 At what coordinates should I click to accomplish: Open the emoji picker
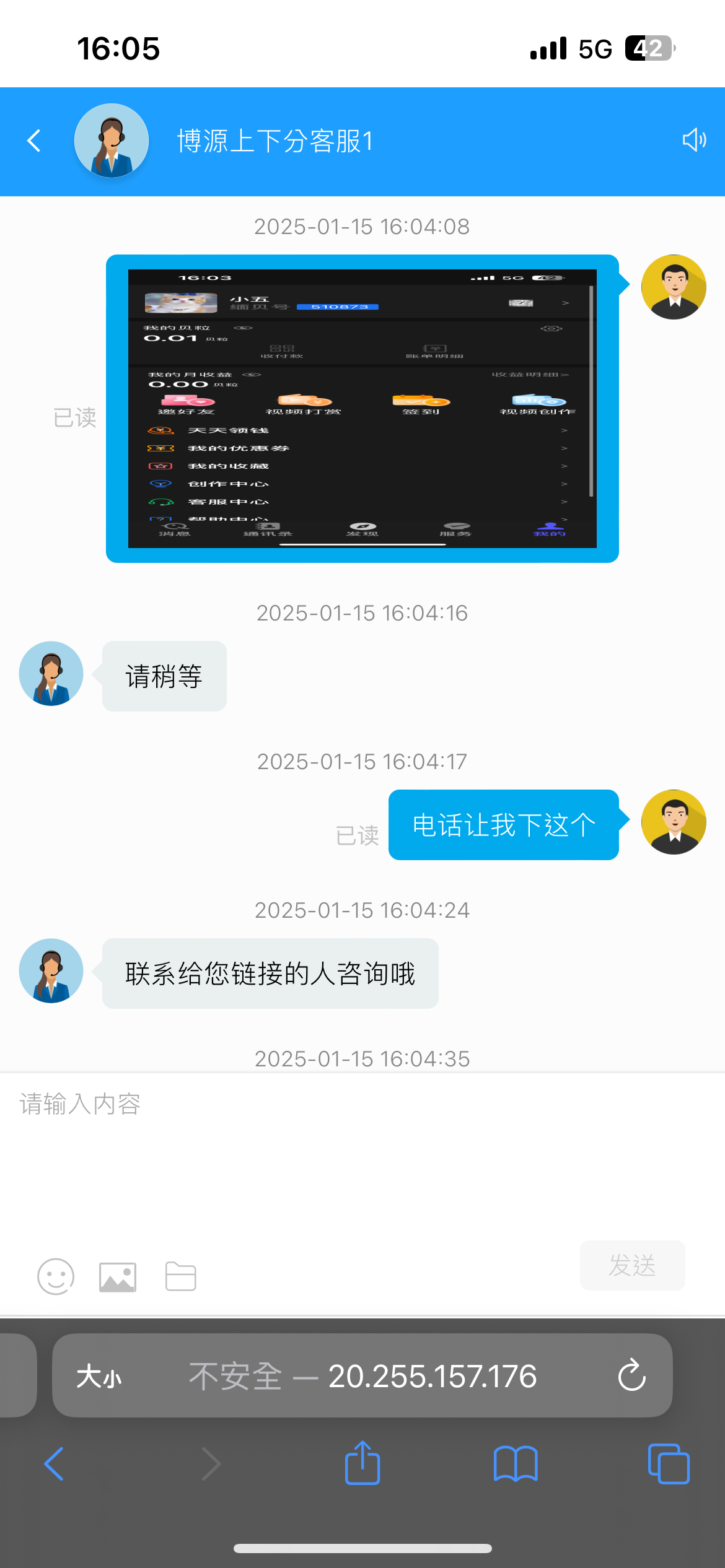coord(56,1277)
